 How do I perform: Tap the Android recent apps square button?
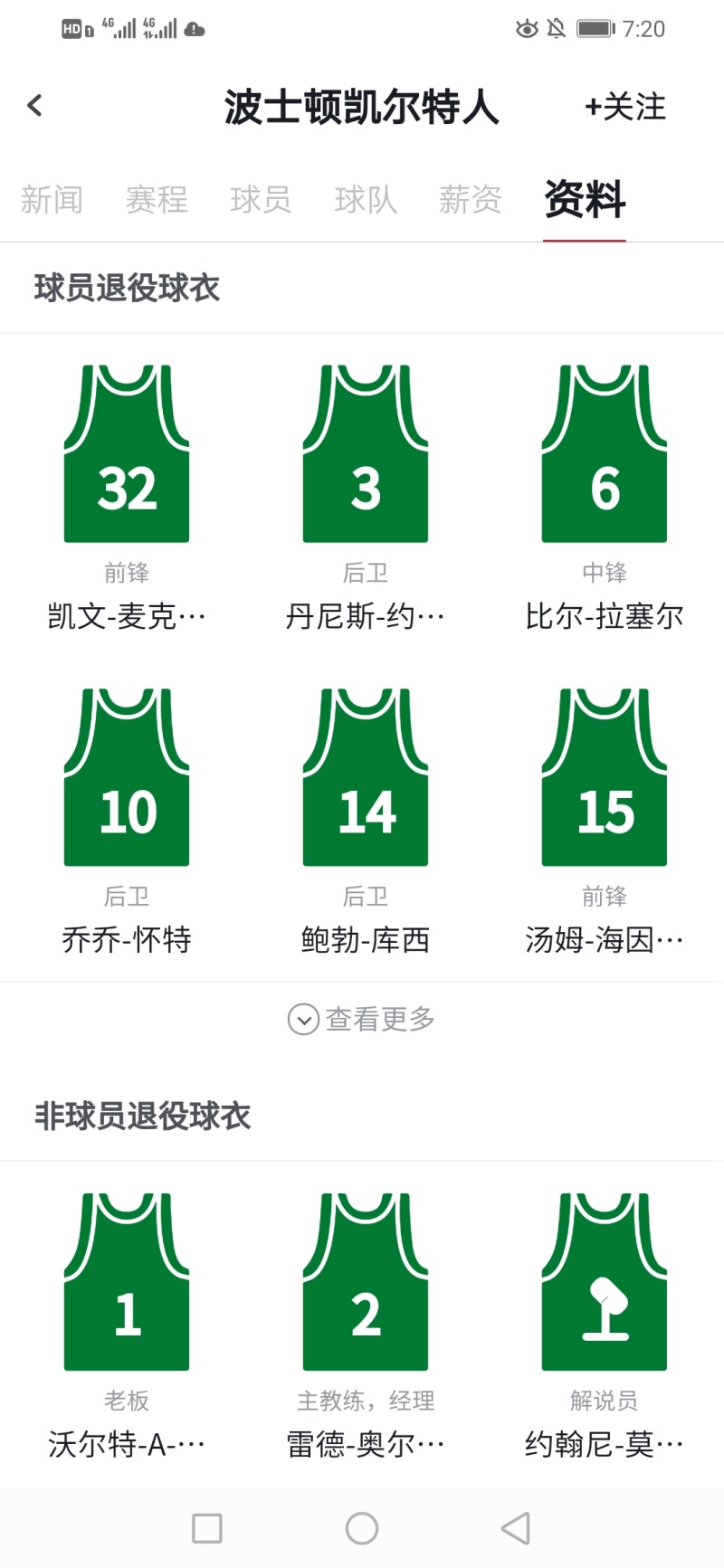pyautogui.click(x=207, y=1529)
